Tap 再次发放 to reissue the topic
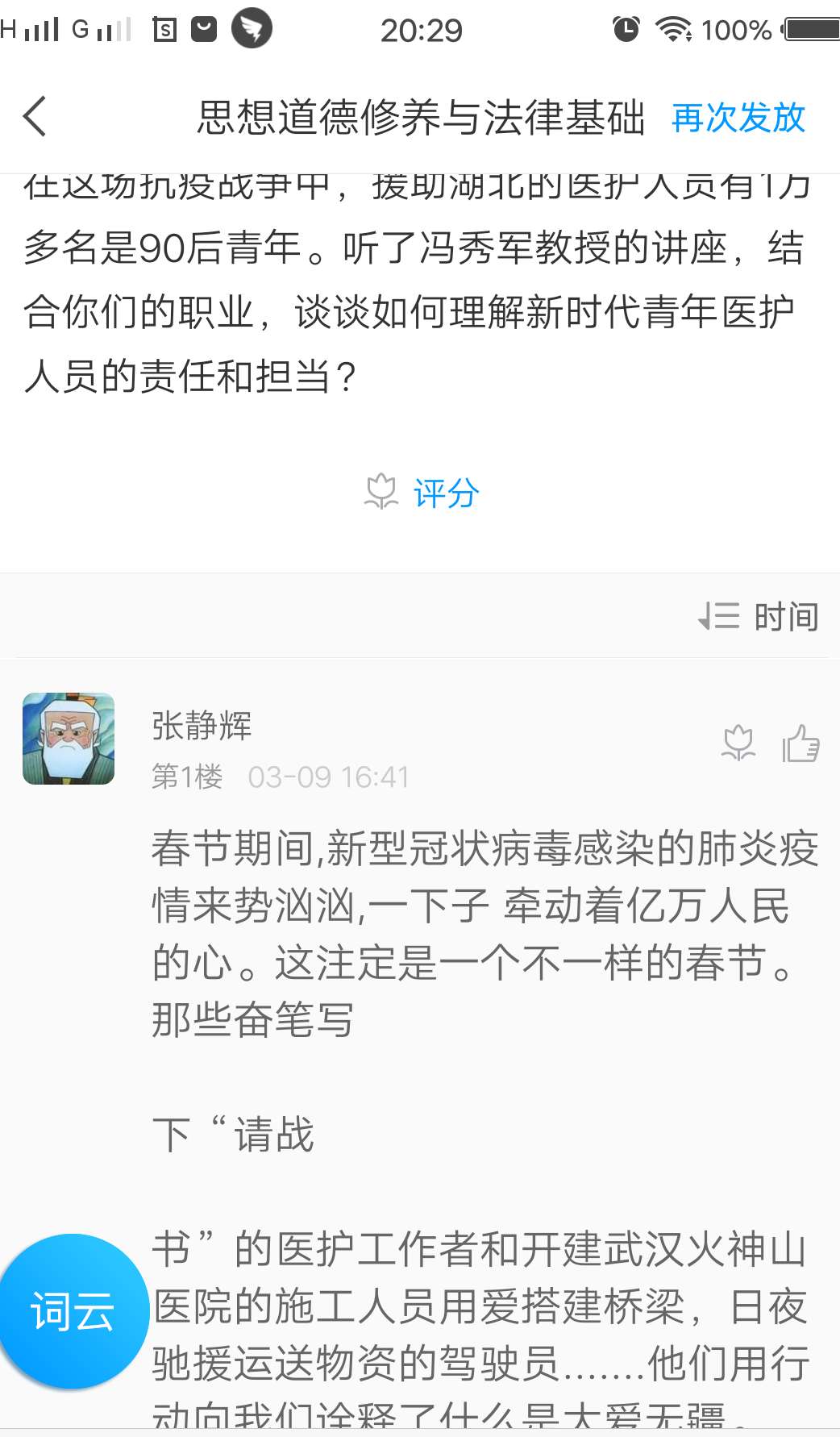The image size is (840, 1437). (x=738, y=118)
